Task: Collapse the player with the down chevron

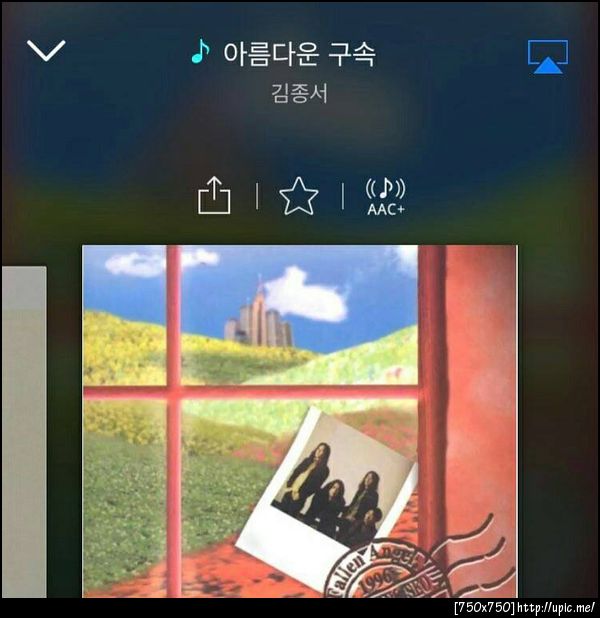Action: (46, 51)
